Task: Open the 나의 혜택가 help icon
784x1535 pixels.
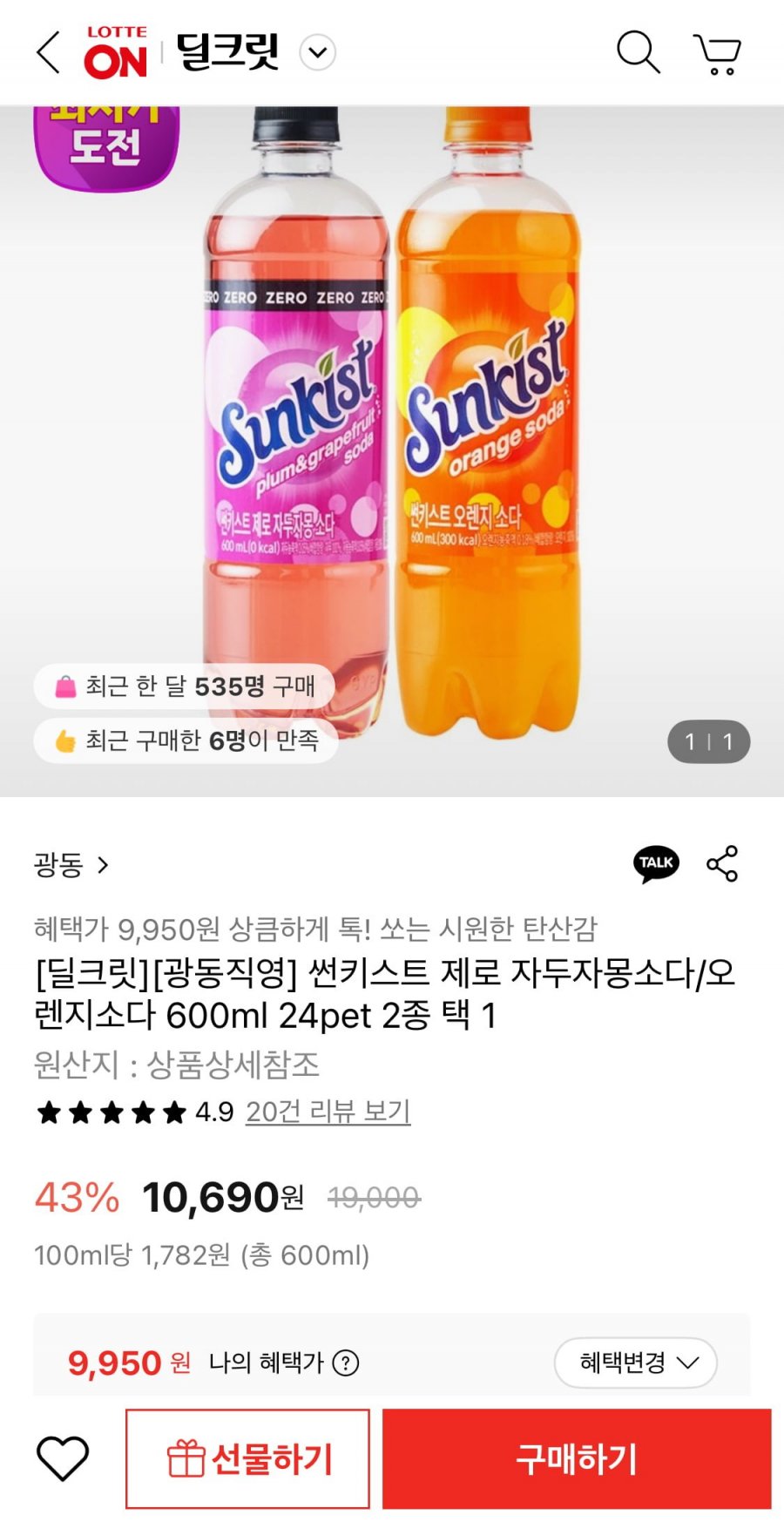Action: 346,1363
